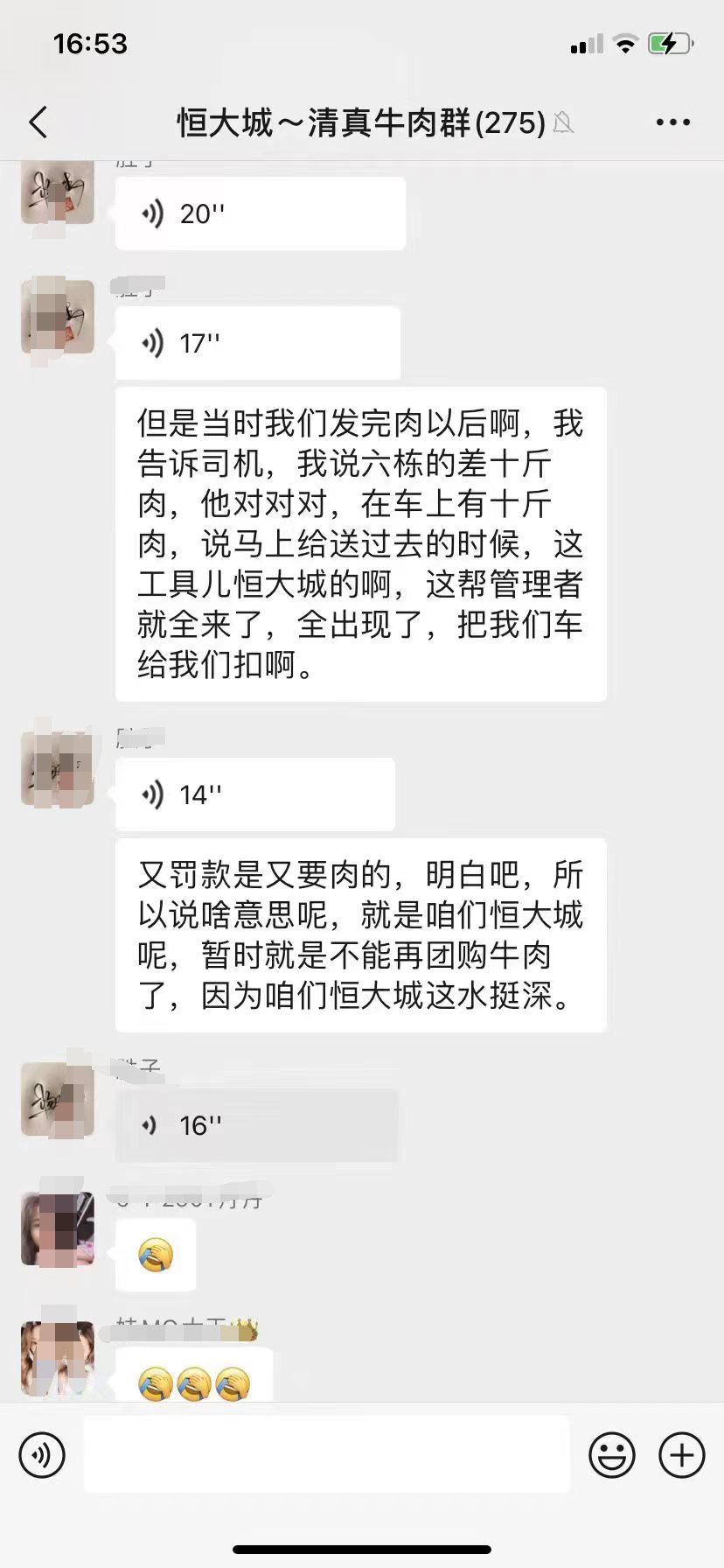The image size is (724, 1568).
Task: Play the 14-second voice message
Action: pos(254,794)
